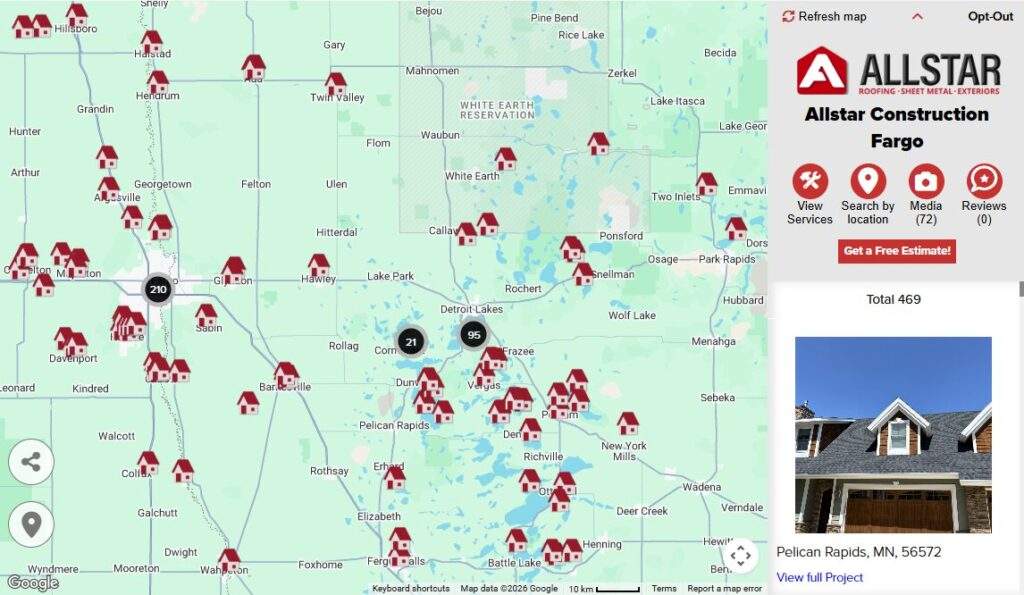Screen dimensions: 1024x595
Task: Expand the 95 cluster near Detroit Lakes
Action: (x=474, y=335)
